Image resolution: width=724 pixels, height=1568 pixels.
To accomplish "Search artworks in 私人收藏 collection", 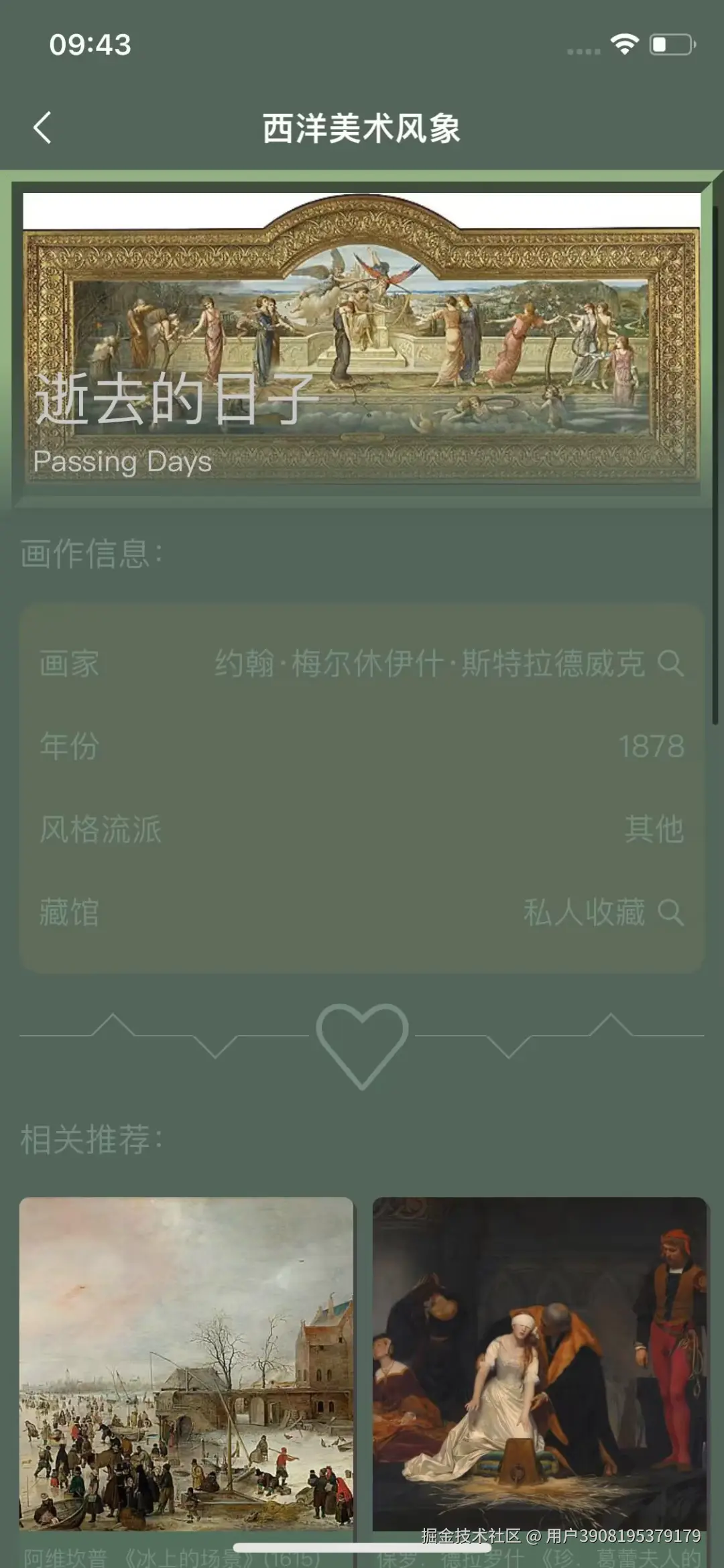I will (670, 912).
